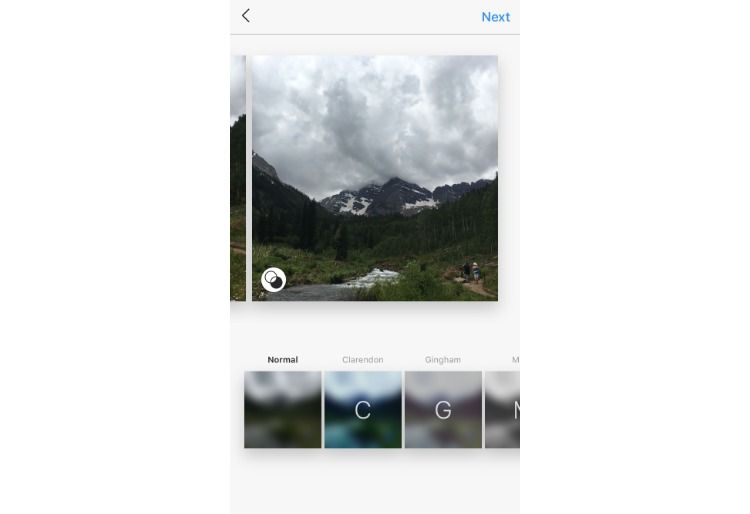Screen dimensions: 750x514
Task: Apply the Clarendon filter
Action: (363, 409)
